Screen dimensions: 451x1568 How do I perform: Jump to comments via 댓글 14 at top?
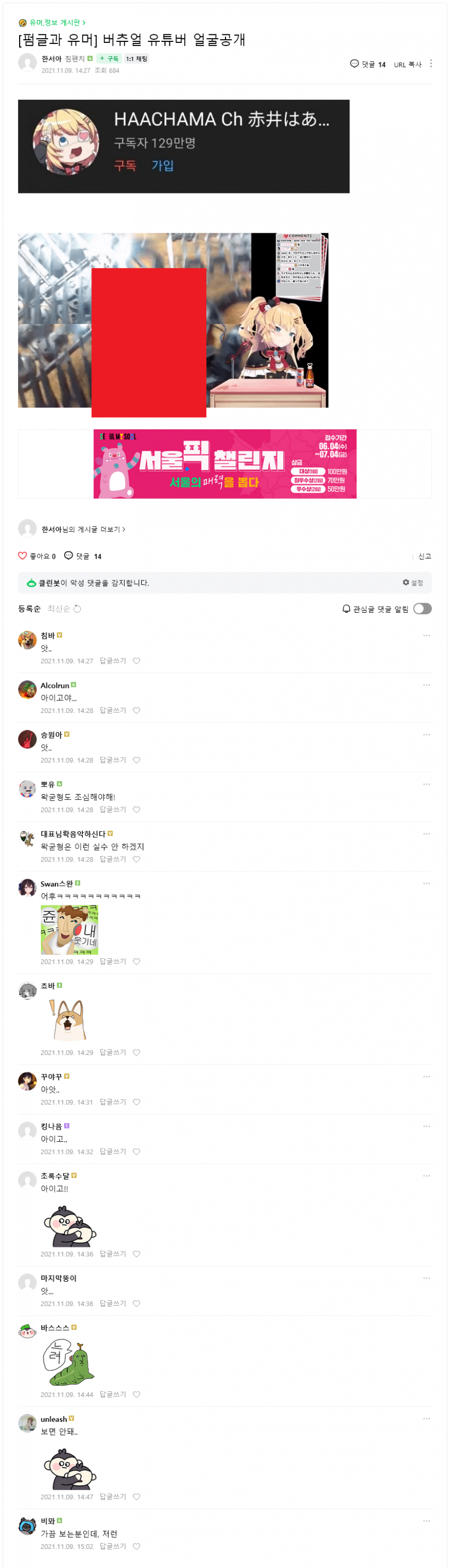368,64
